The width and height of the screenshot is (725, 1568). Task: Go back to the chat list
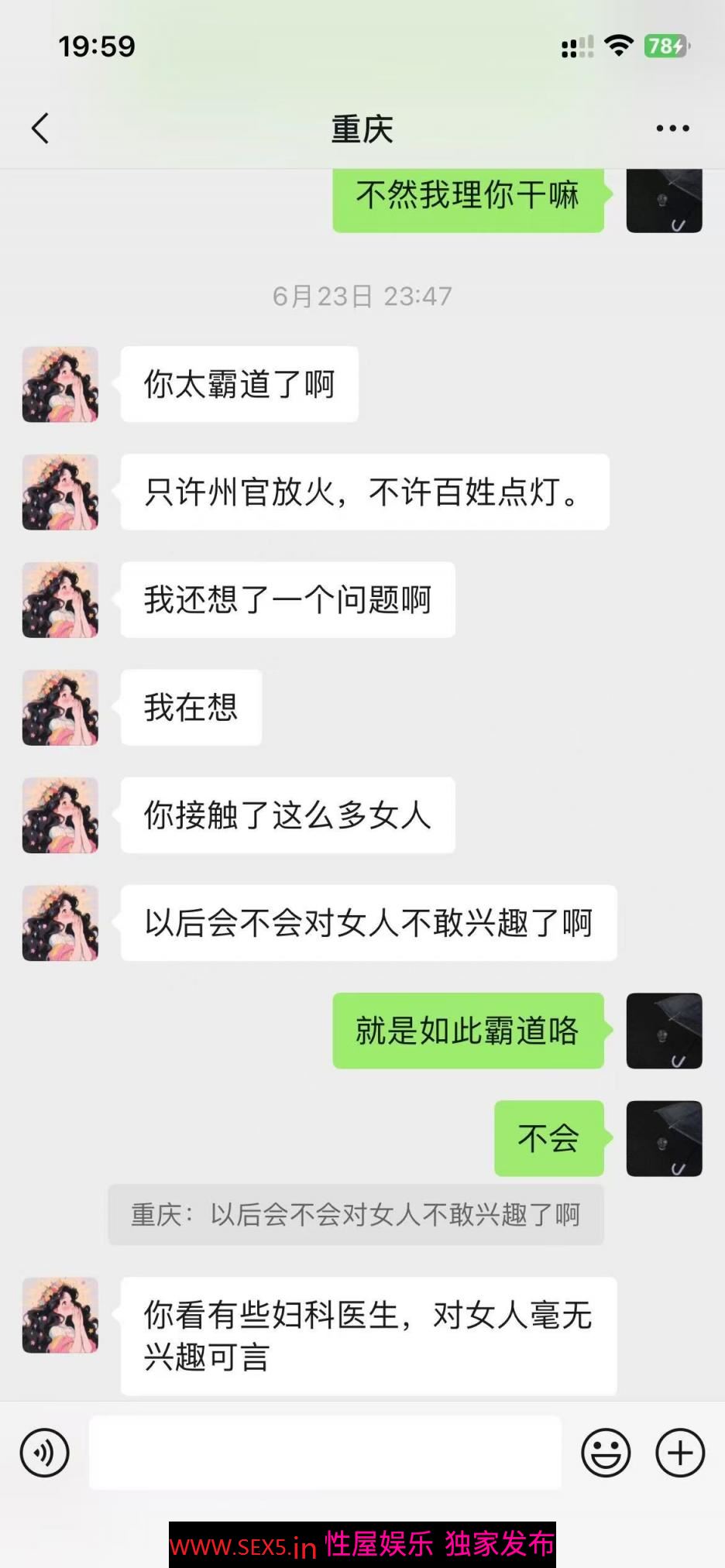40,129
